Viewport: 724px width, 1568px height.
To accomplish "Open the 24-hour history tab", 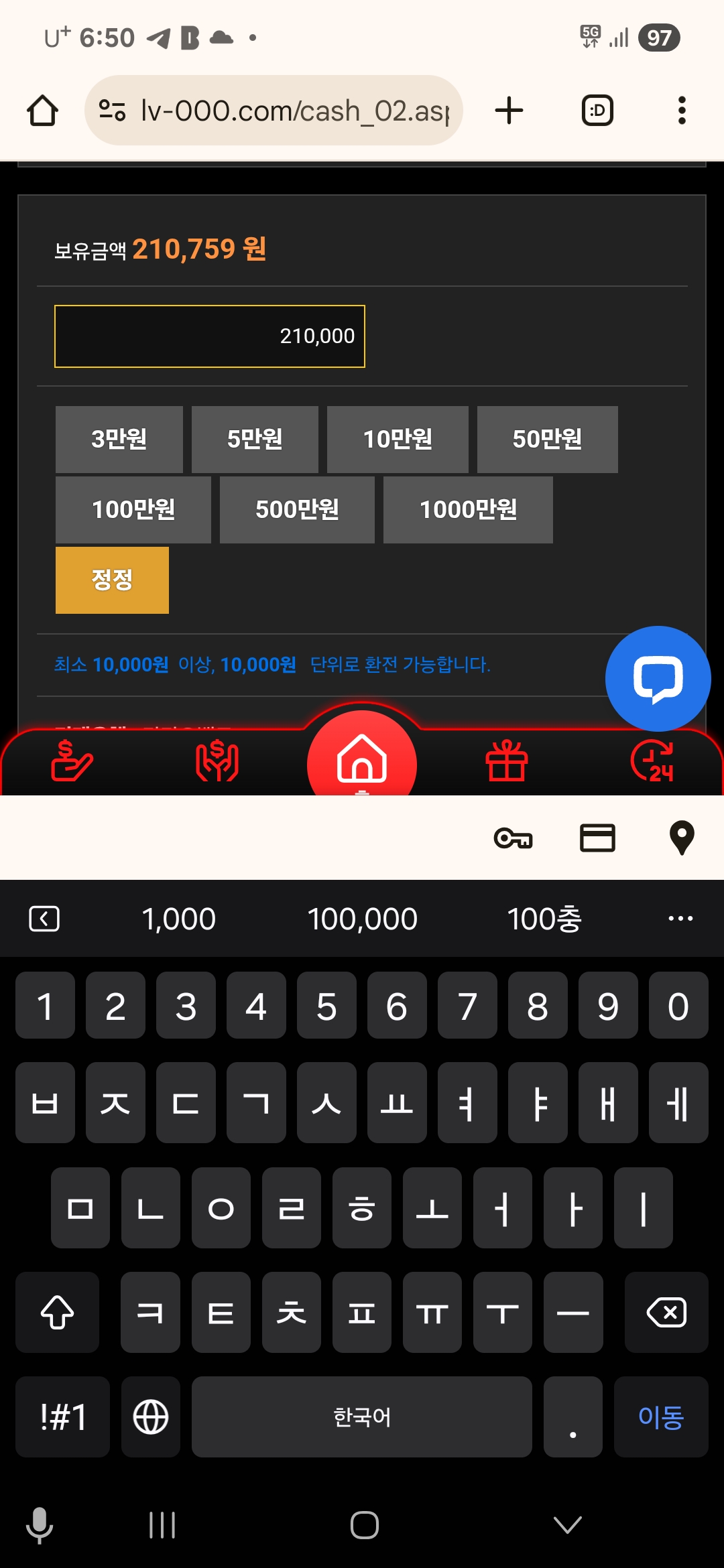I will tap(652, 762).
